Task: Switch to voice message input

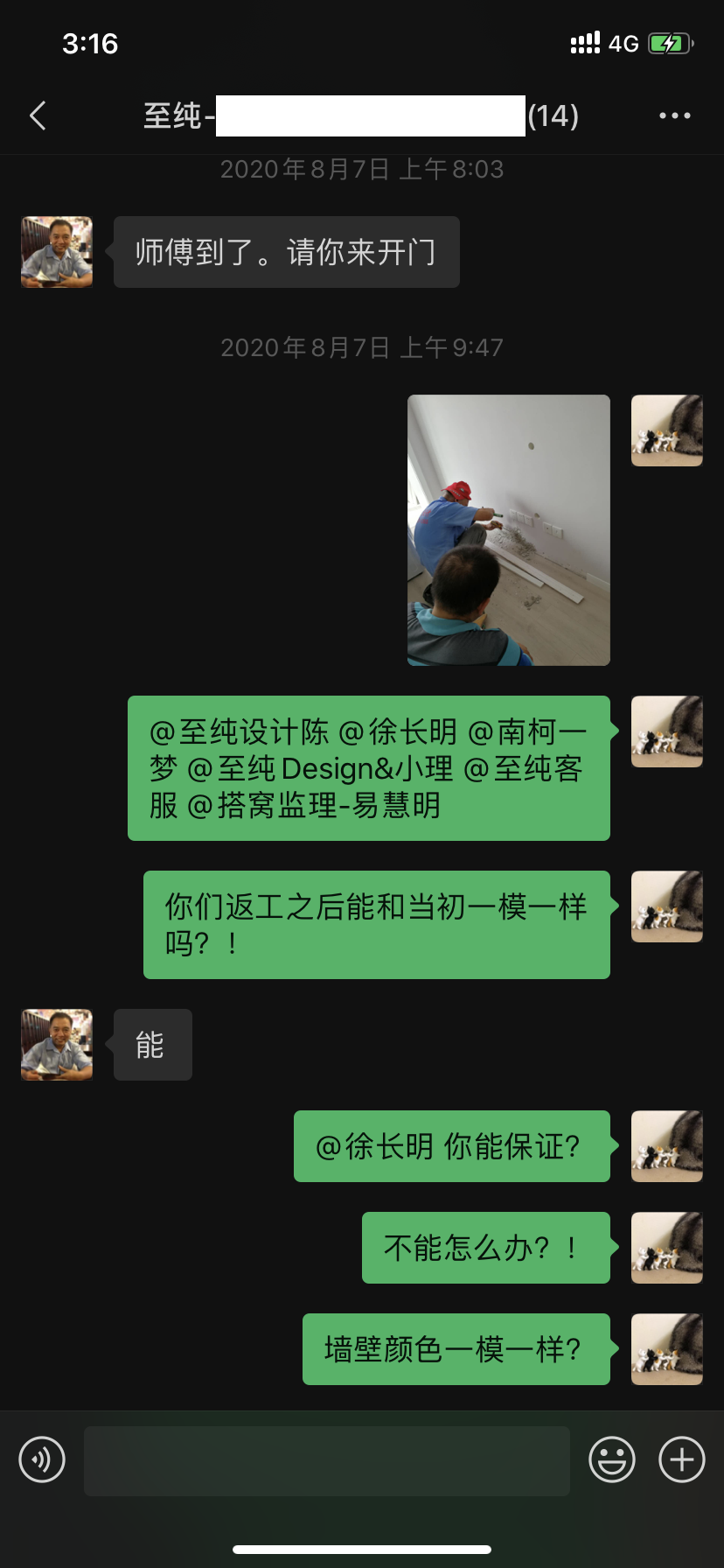Action: pos(42,1459)
